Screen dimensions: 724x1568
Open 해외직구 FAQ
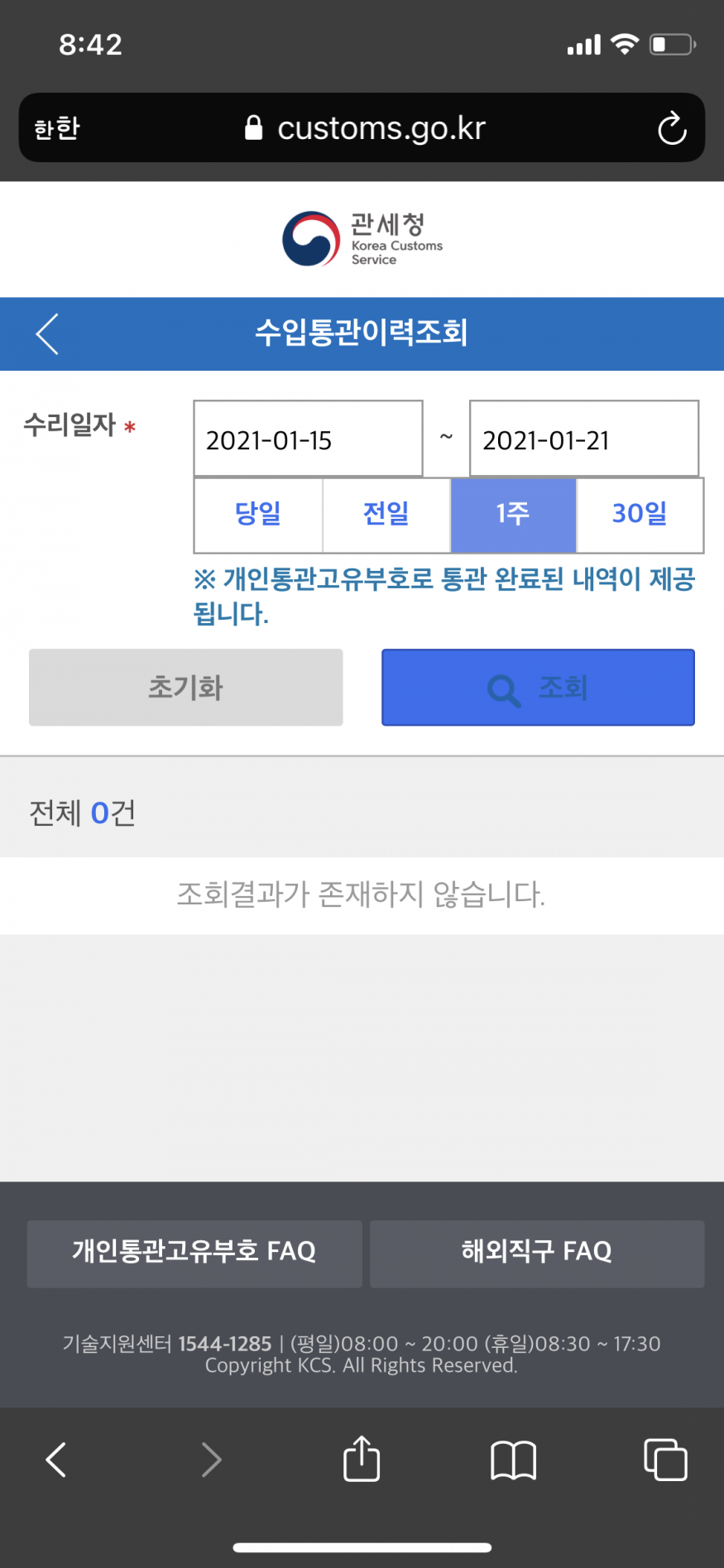537,1253
